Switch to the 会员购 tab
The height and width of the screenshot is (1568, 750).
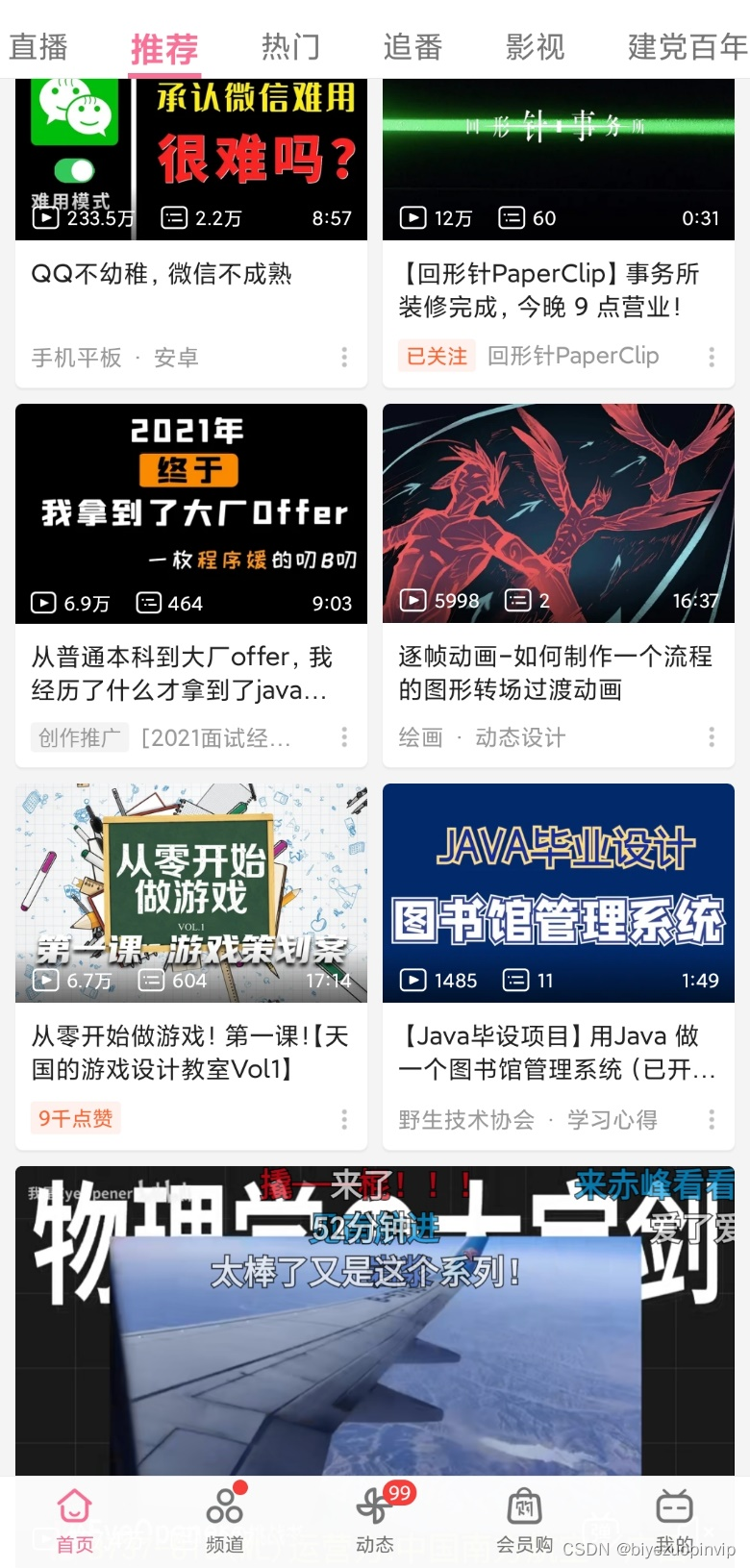[524, 1520]
